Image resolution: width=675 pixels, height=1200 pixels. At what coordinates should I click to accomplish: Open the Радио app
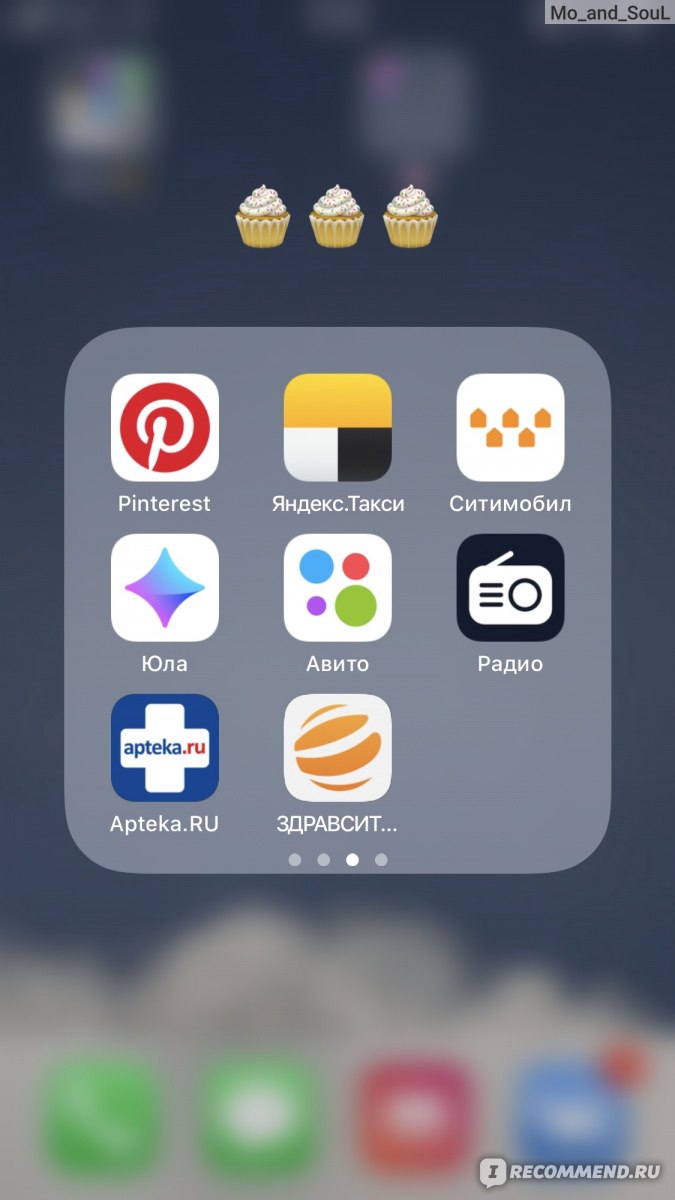tap(511, 588)
